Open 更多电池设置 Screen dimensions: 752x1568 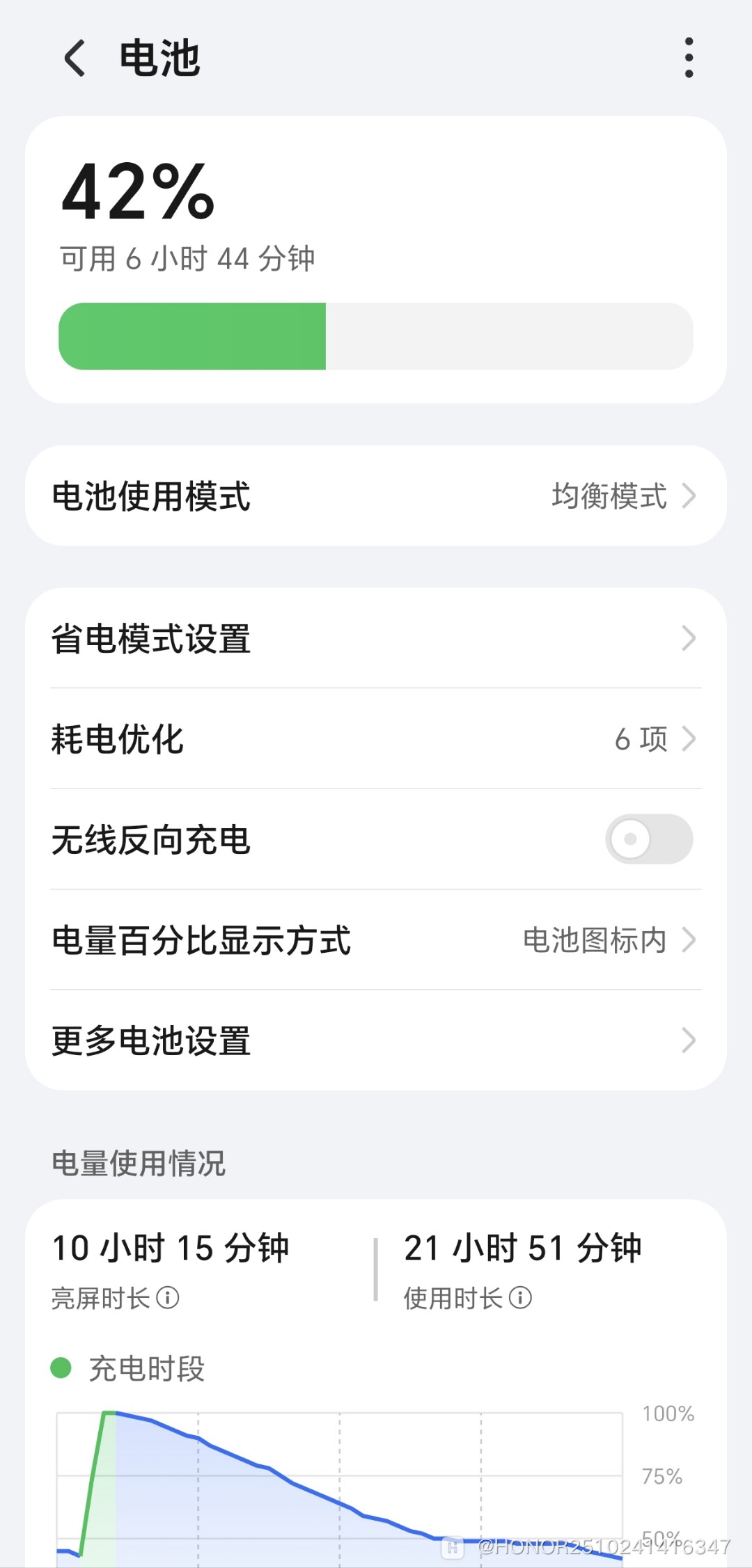coord(376,1040)
